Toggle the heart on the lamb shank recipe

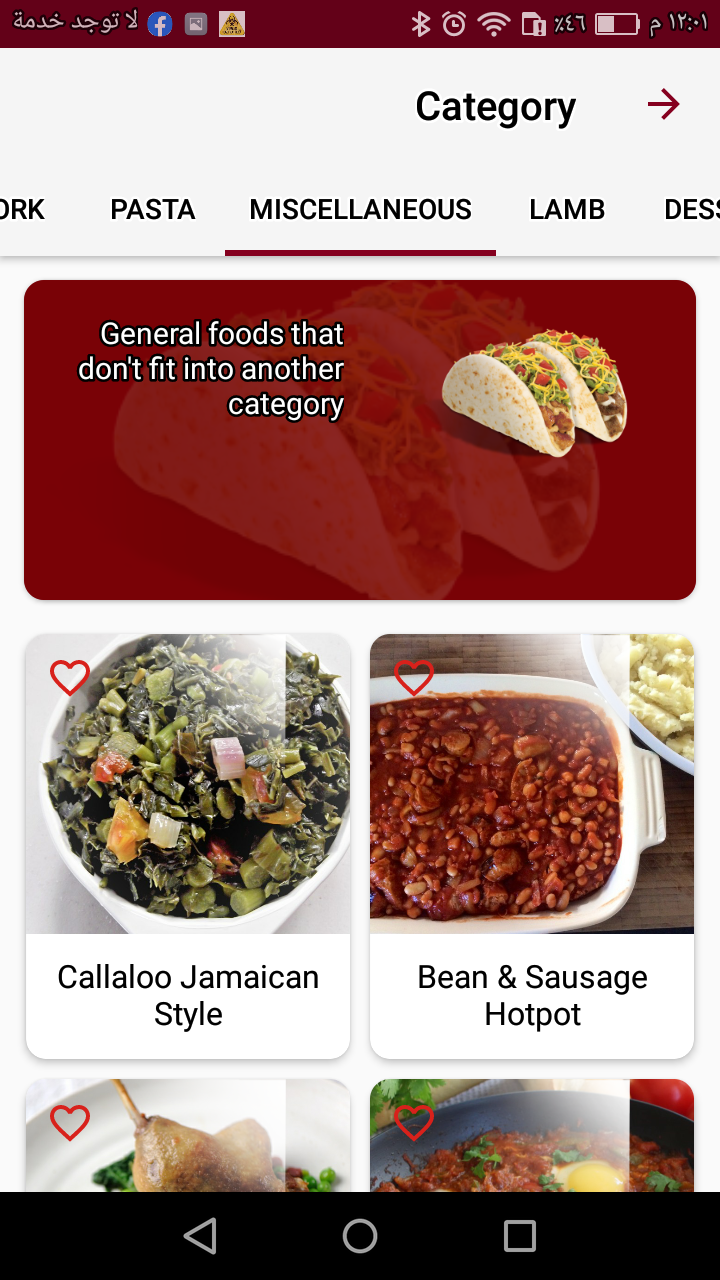[x=69, y=1122]
